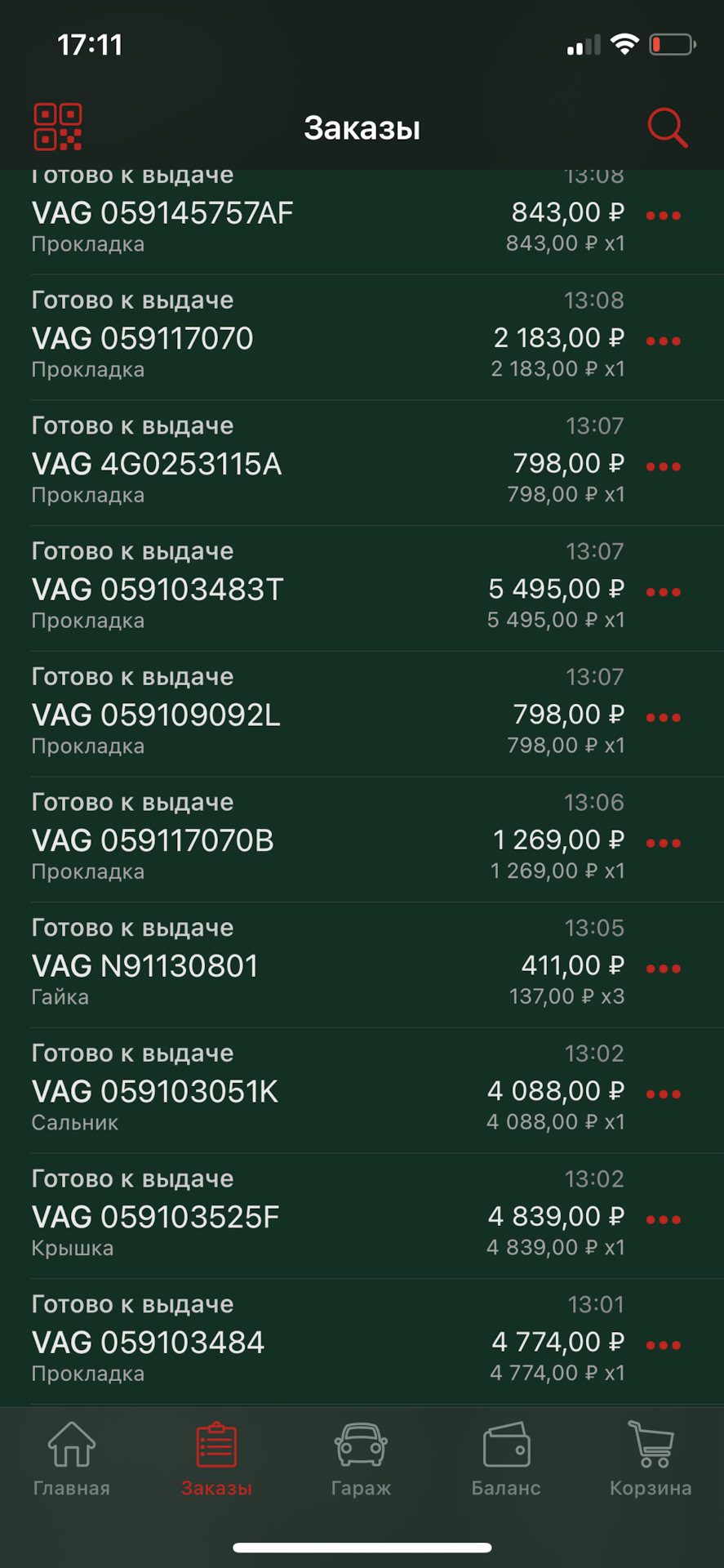Image resolution: width=724 pixels, height=1568 pixels.
Task: Open the Баланс tab
Action: 506,1459
